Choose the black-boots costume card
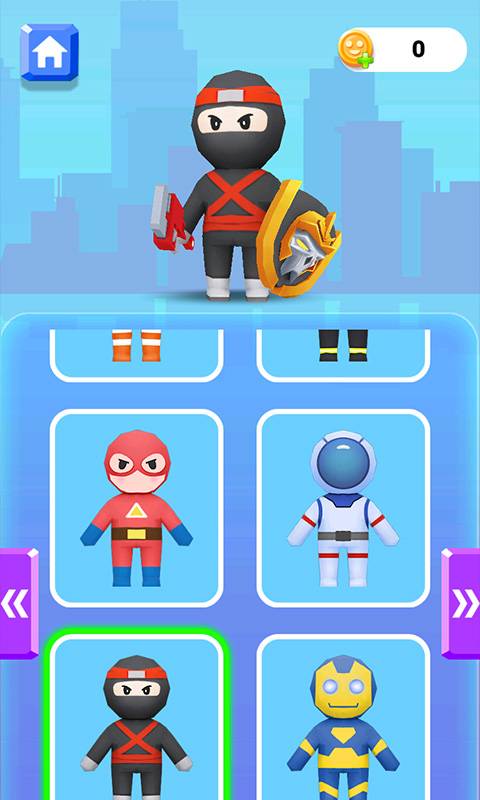Image resolution: width=480 pixels, height=800 pixels. [x=343, y=355]
